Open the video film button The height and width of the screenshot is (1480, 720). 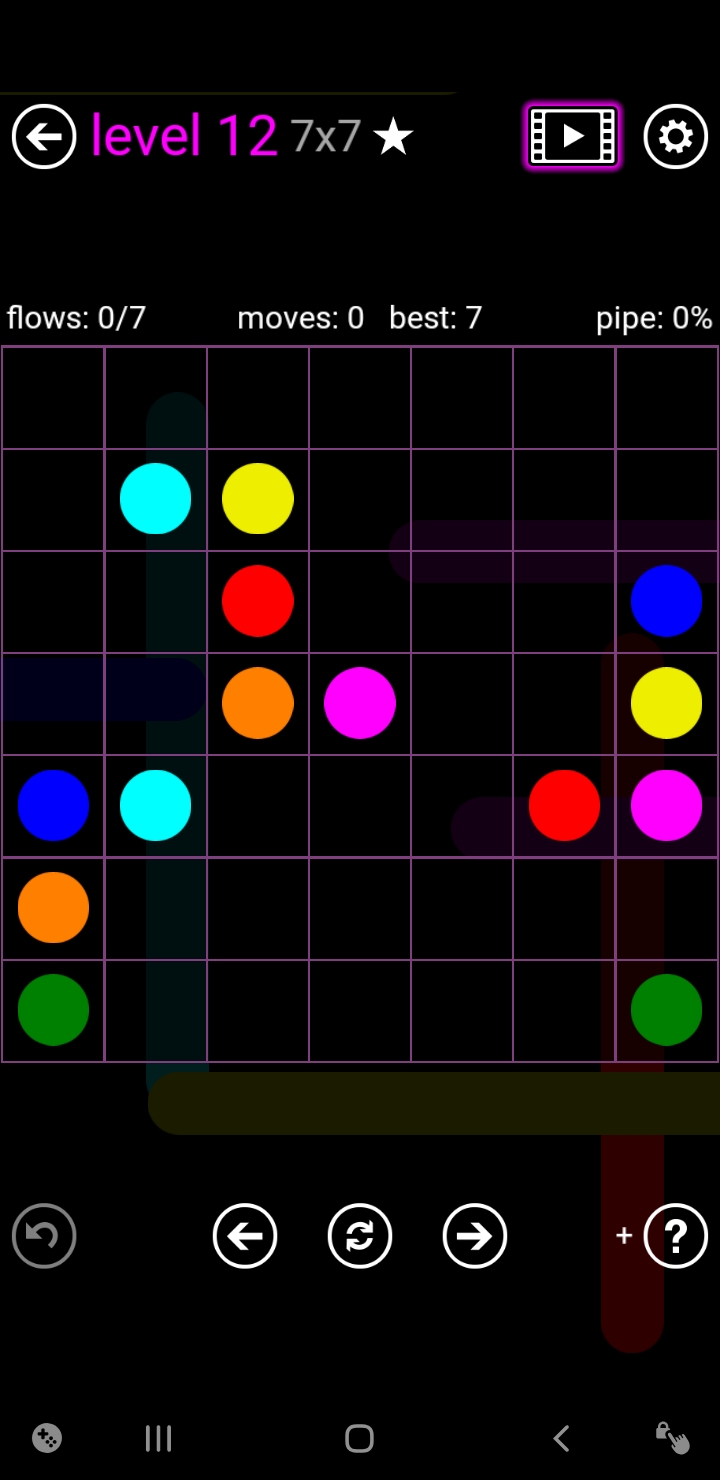click(x=573, y=136)
